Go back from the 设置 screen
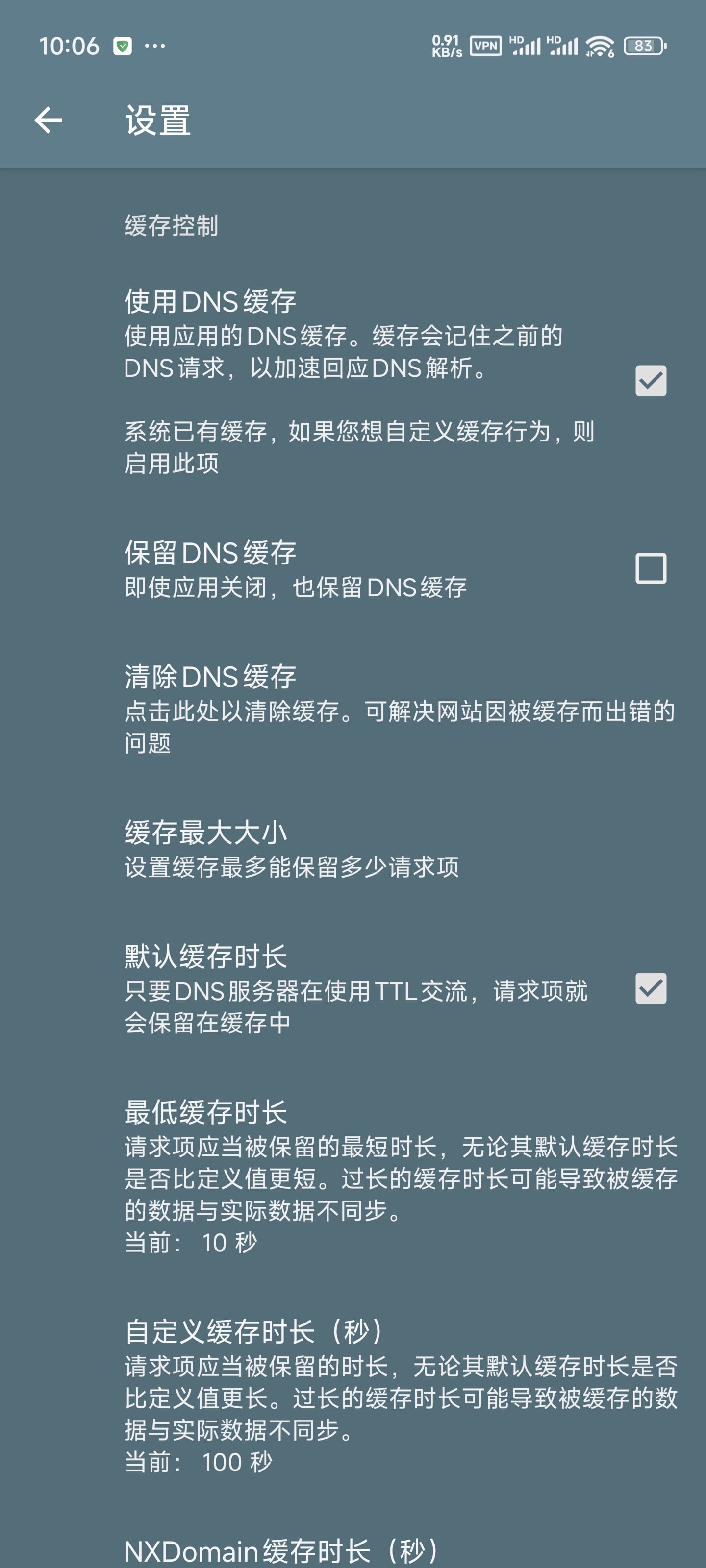Image resolution: width=706 pixels, height=1568 pixels. 48,120
